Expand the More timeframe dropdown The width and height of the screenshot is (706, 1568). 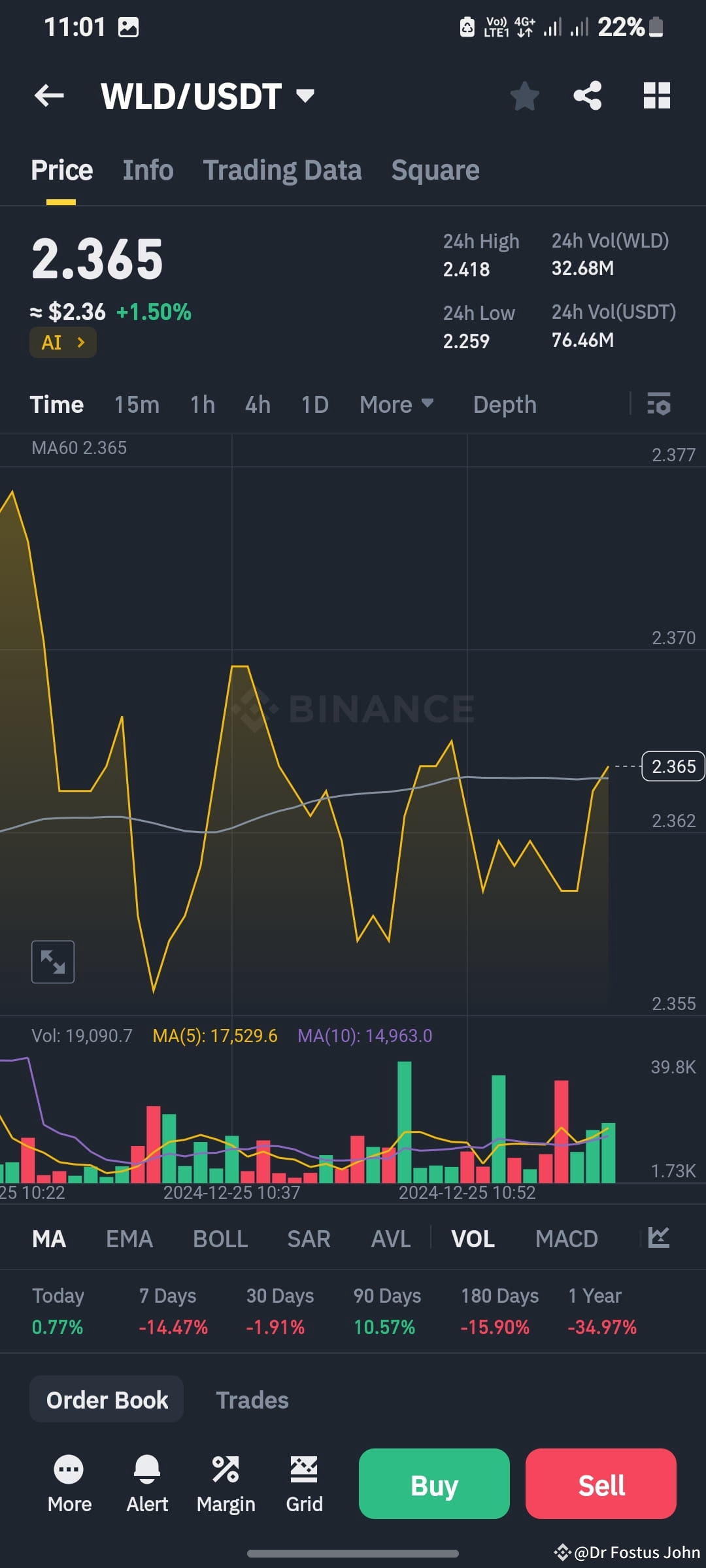pos(396,404)
